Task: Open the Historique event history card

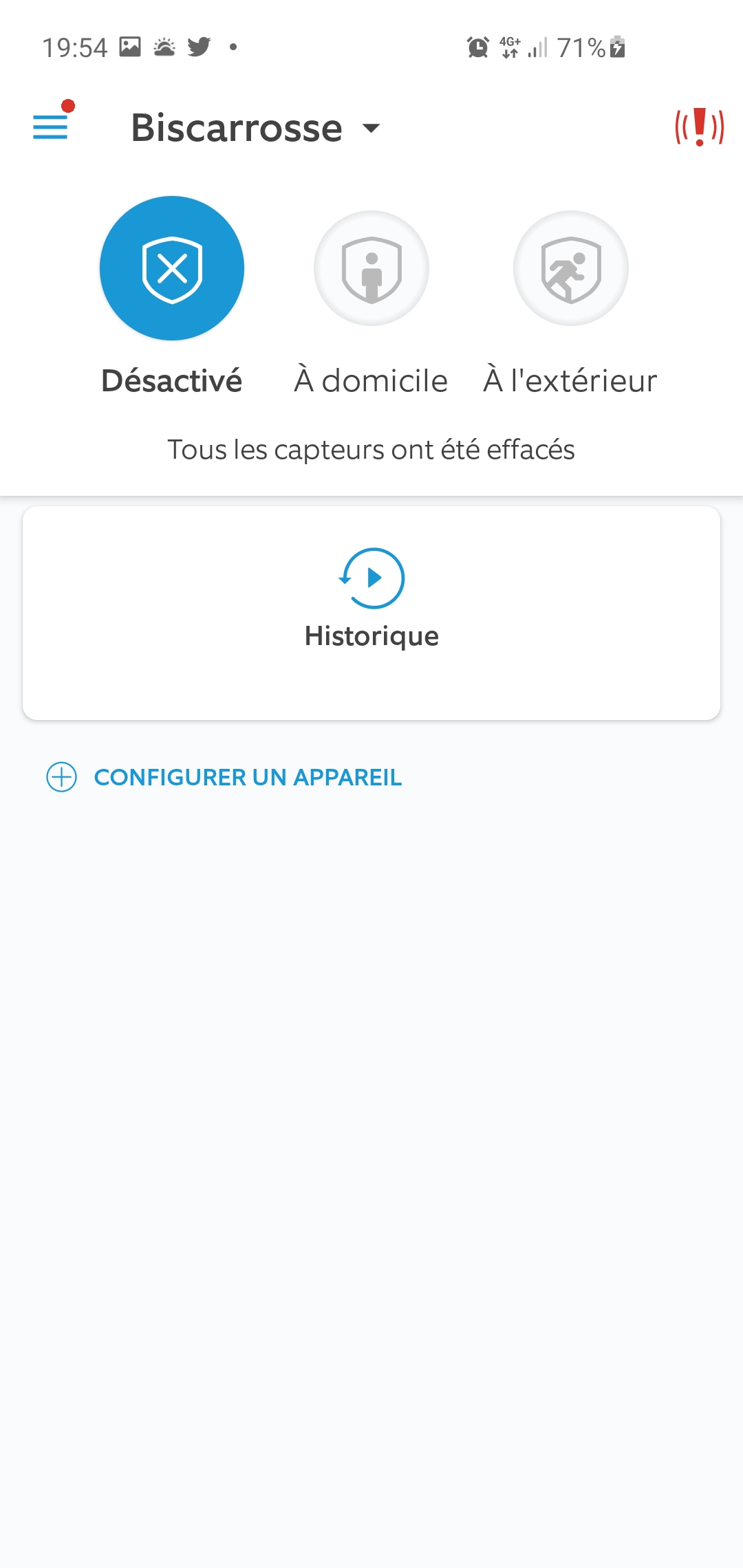Action: pyautogui.click(x=371, y=612)
